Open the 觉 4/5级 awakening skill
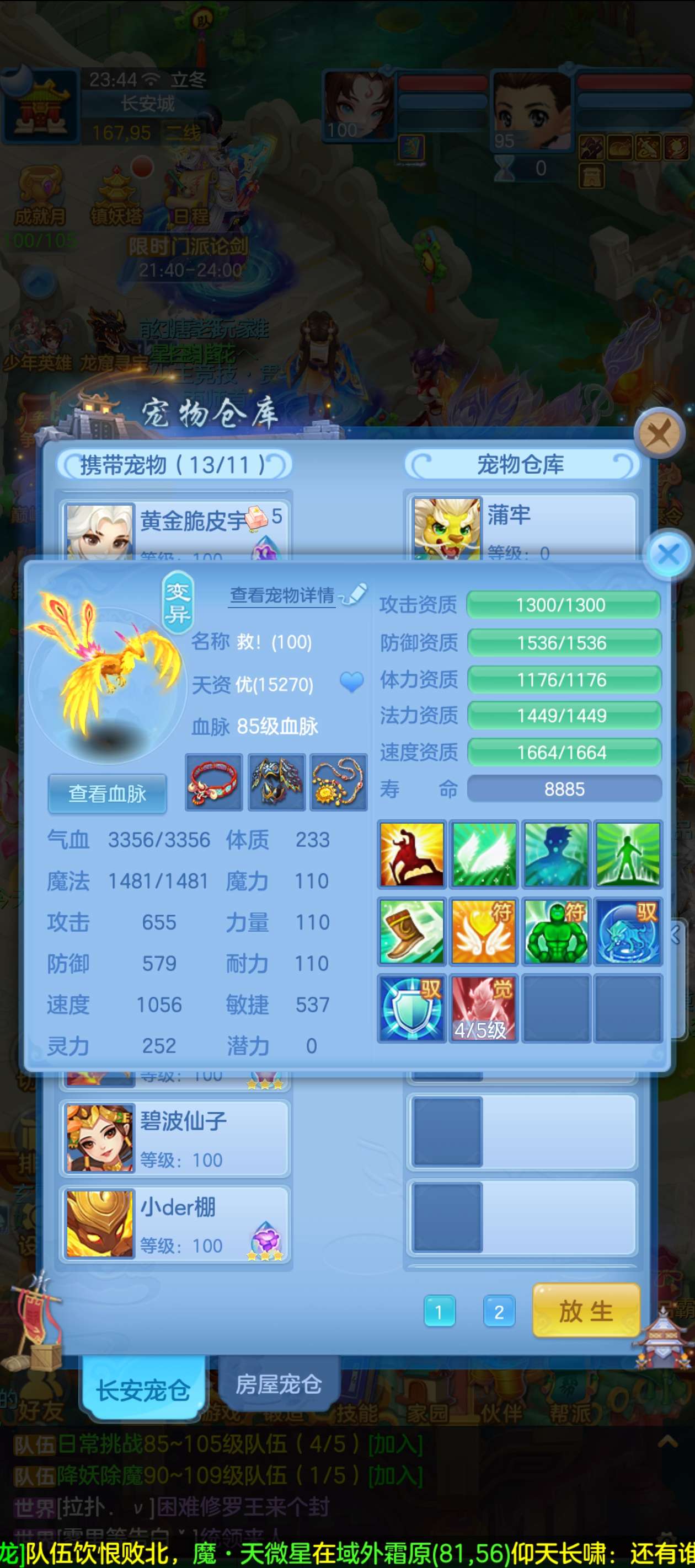695x1568 pixels. [x=483, y=1008]
